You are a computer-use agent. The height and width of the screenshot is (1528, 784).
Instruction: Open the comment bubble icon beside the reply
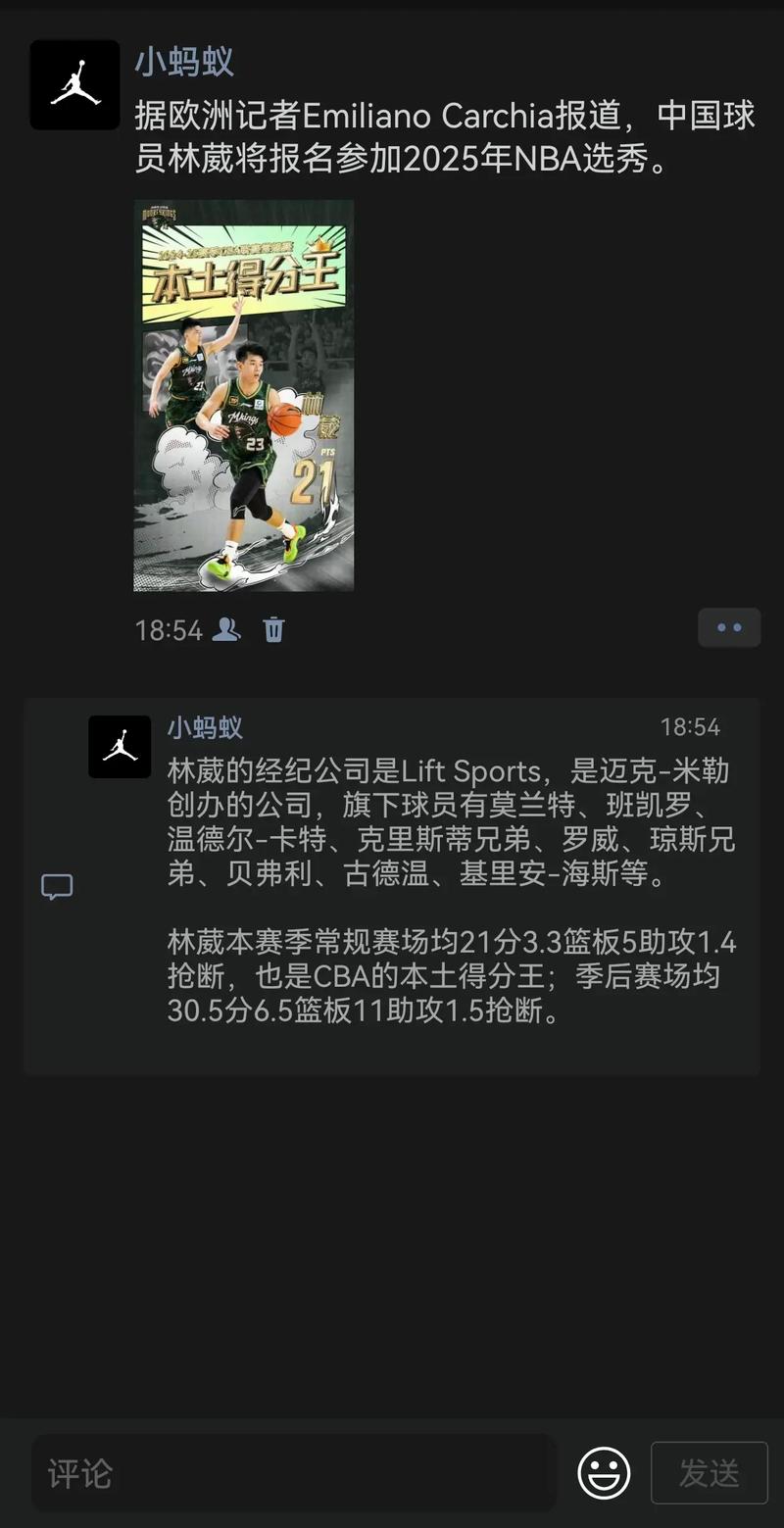click(x=57, y=885)
